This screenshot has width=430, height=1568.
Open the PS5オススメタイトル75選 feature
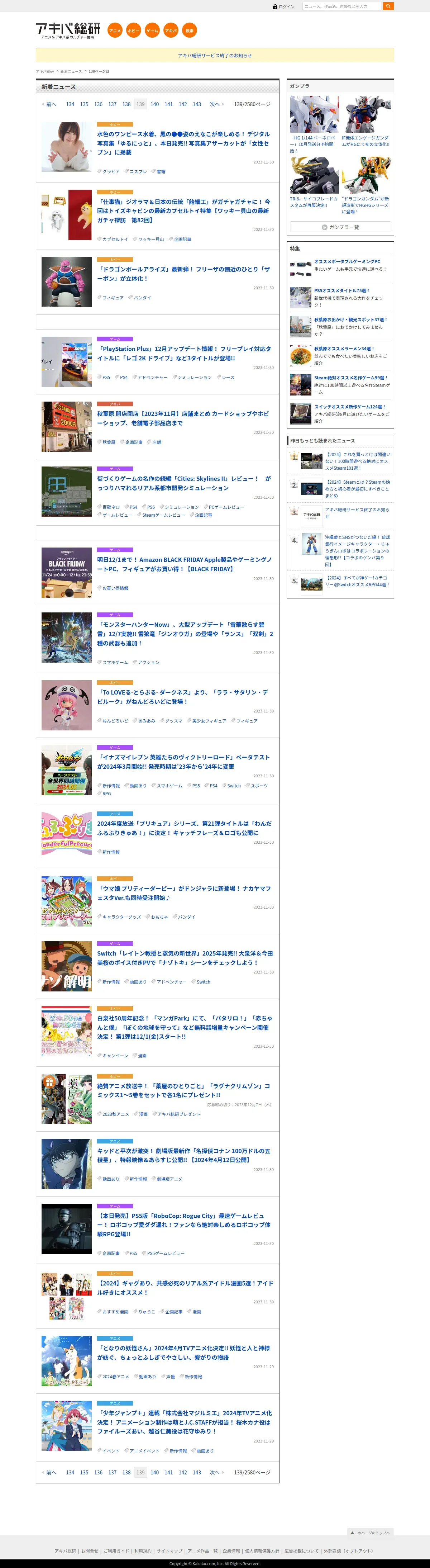pos(341,290)
